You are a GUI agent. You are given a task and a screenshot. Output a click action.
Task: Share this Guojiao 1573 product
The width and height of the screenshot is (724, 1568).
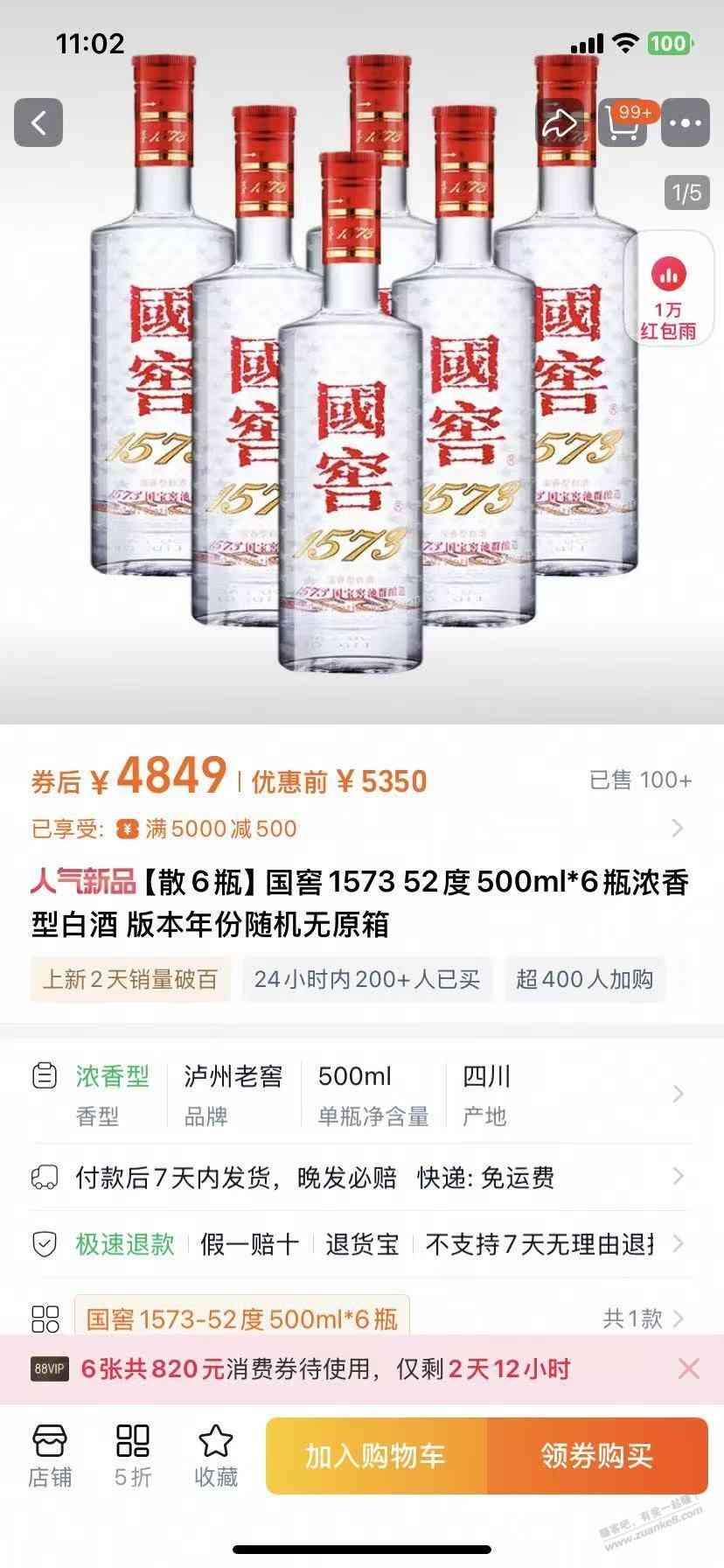pyautogui.click(x=560, y=122)
